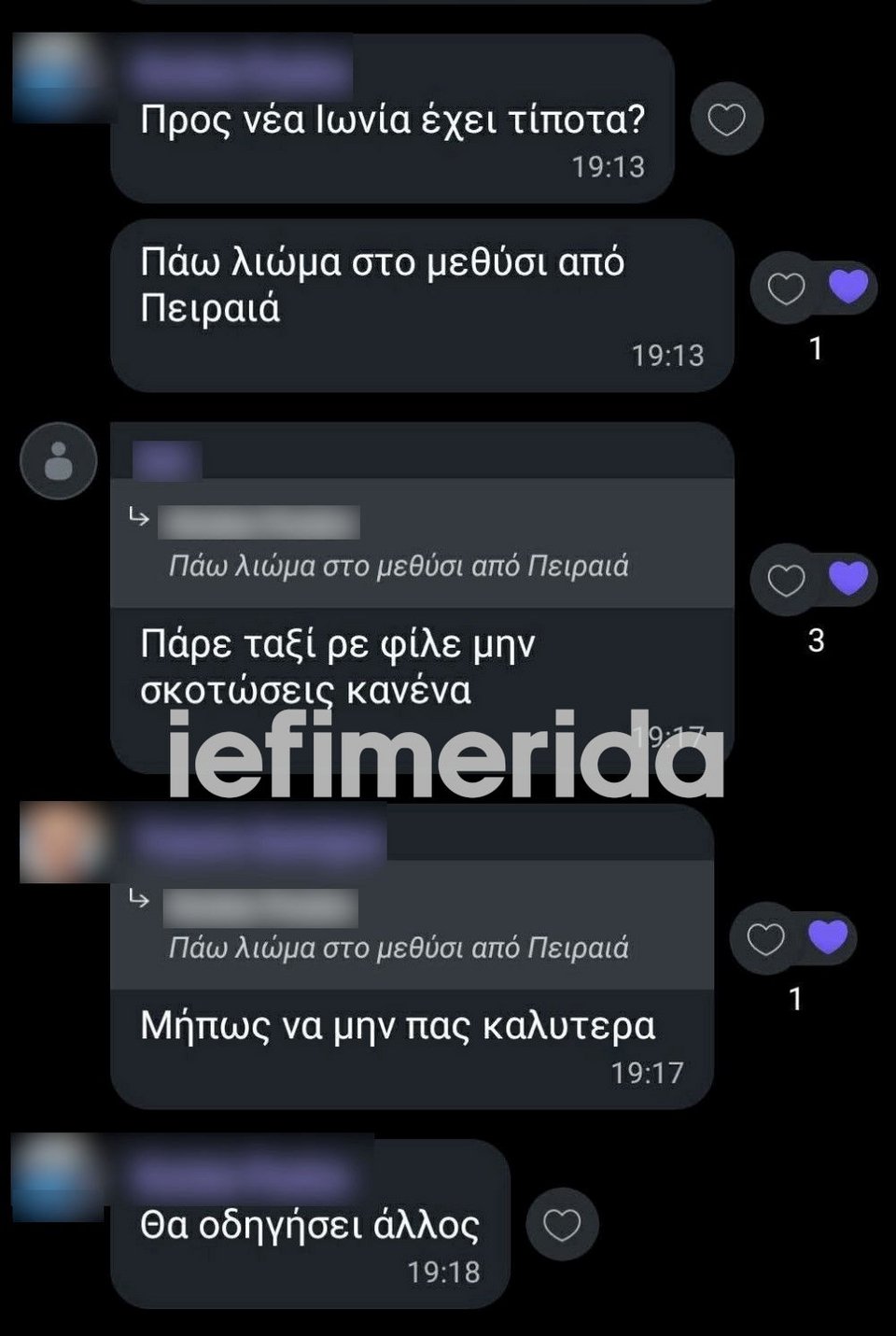The width and height of the screenshot is (896, 1336).
Task: Like the message 'Πάρε ταξί ρε φίλε'
Action: (786, 580)
